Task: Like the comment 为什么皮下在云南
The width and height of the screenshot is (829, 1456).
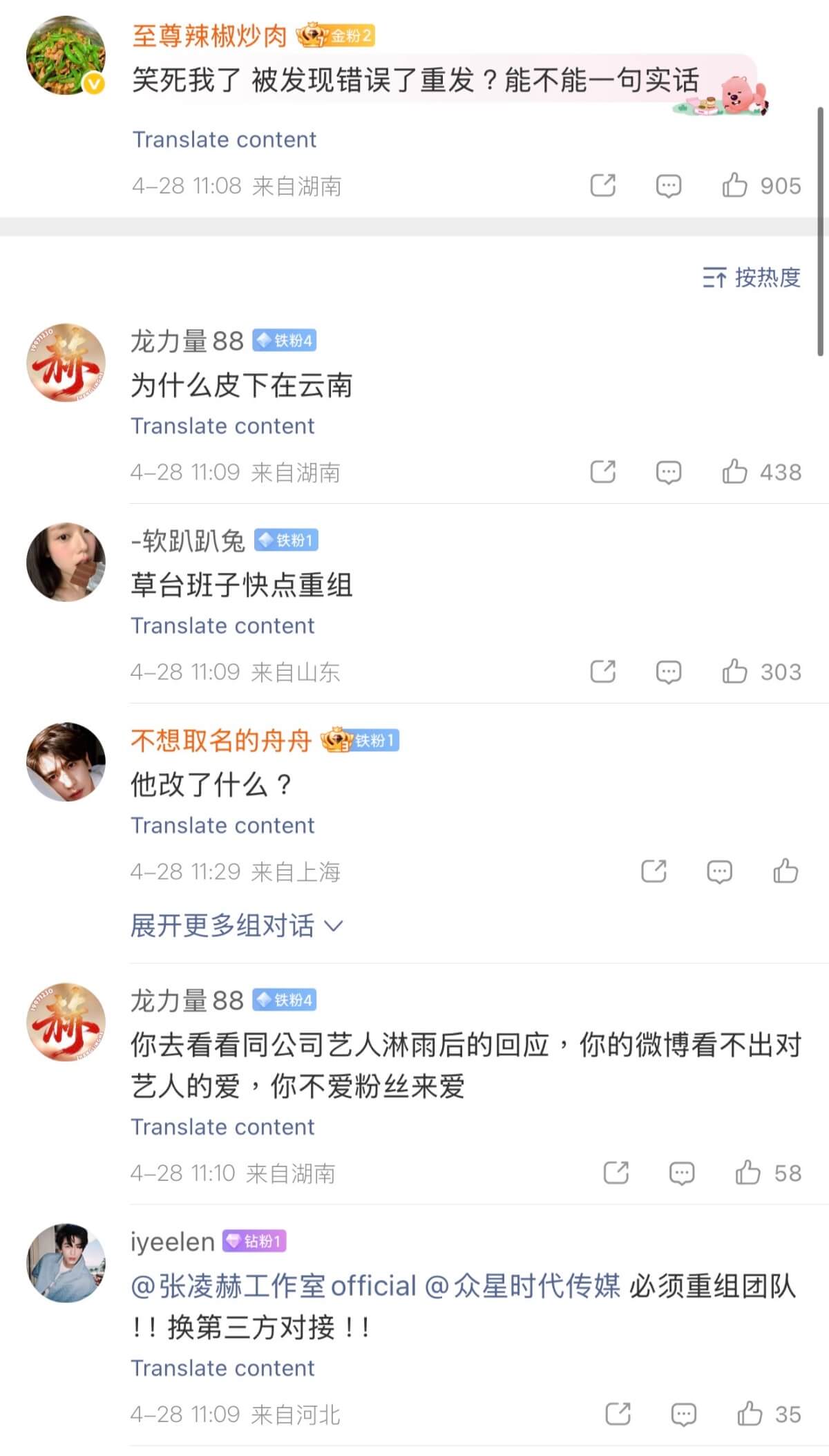Action: [735, 472]
